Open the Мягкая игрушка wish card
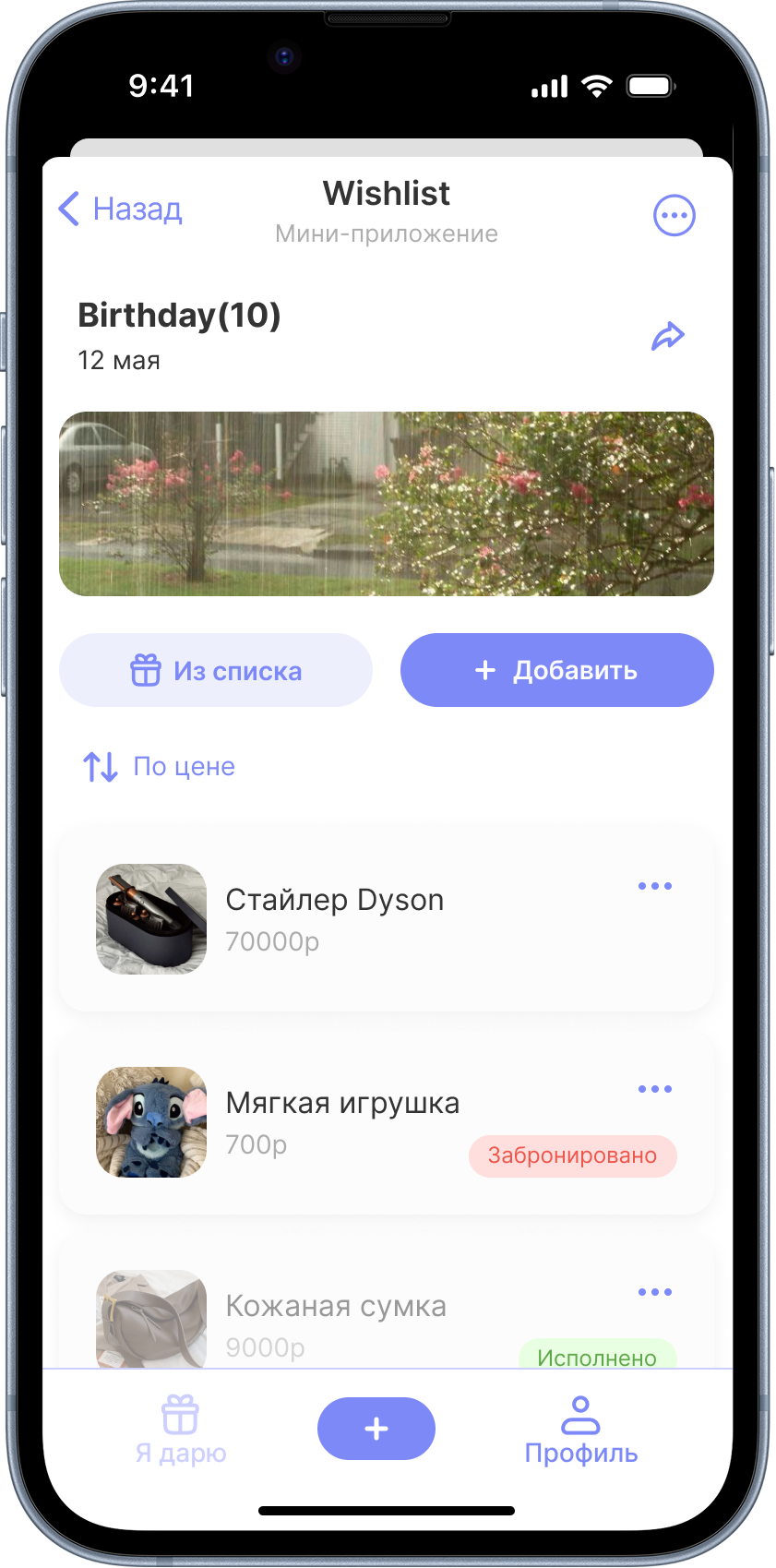776x1568 pixels. click(x=387, y=1122)
